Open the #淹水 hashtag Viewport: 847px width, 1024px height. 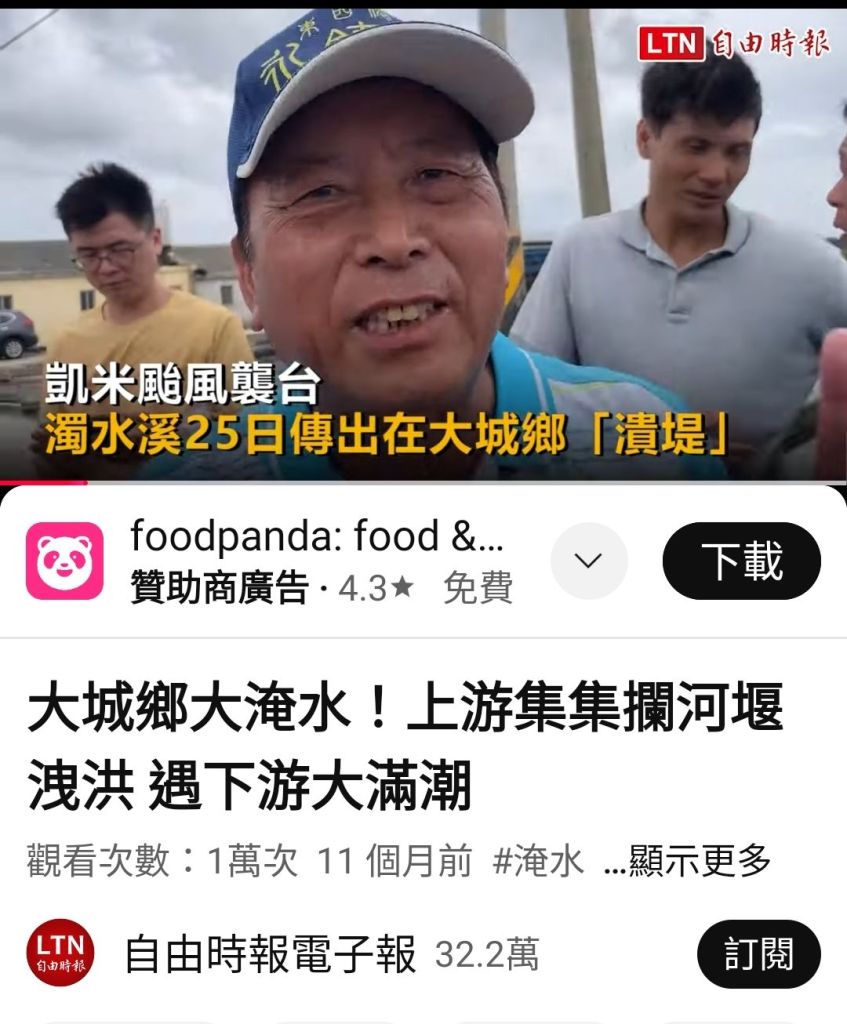(x=538, y=860)
